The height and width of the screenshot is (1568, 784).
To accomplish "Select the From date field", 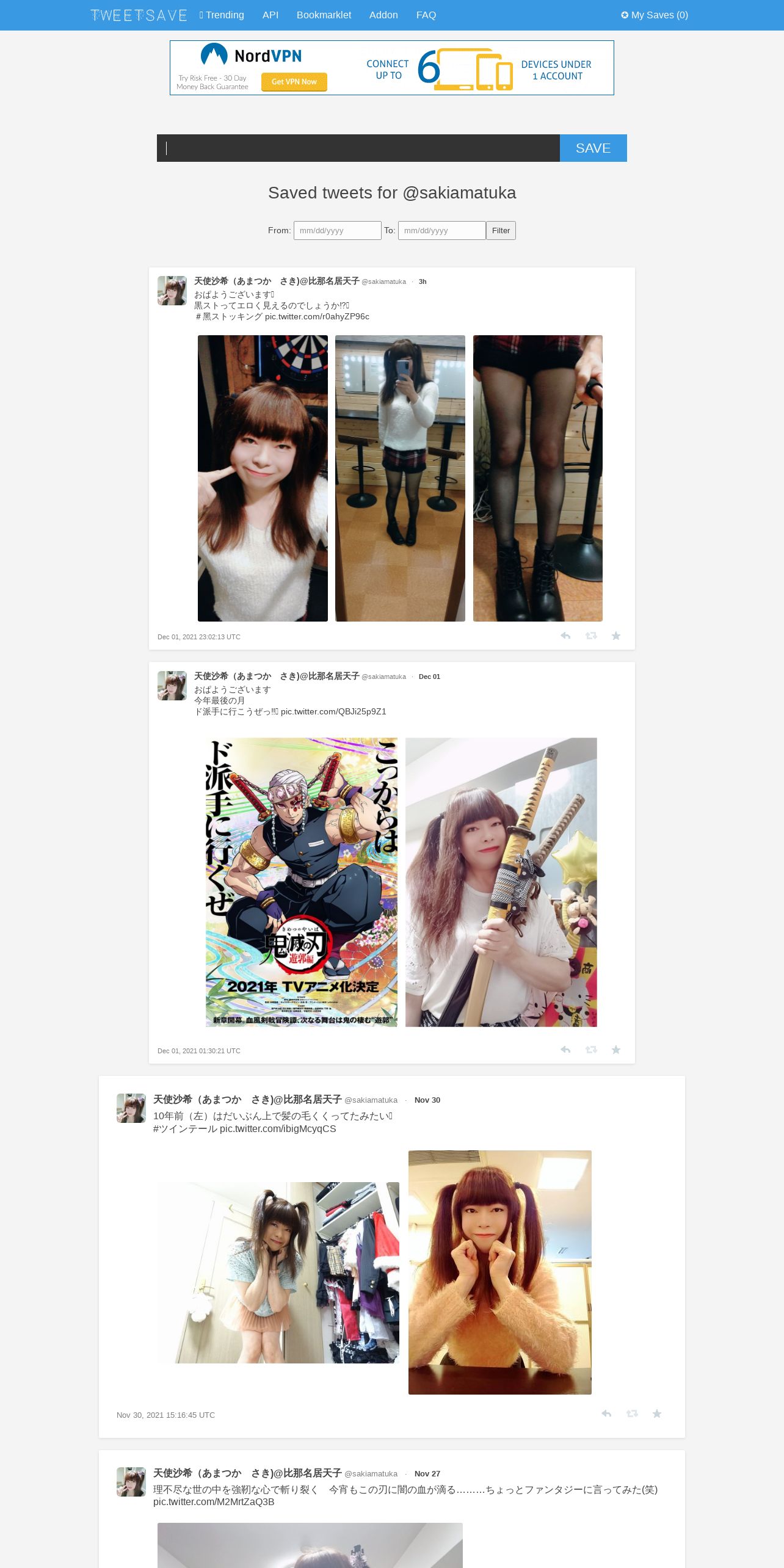I will [x=338, y=230].
